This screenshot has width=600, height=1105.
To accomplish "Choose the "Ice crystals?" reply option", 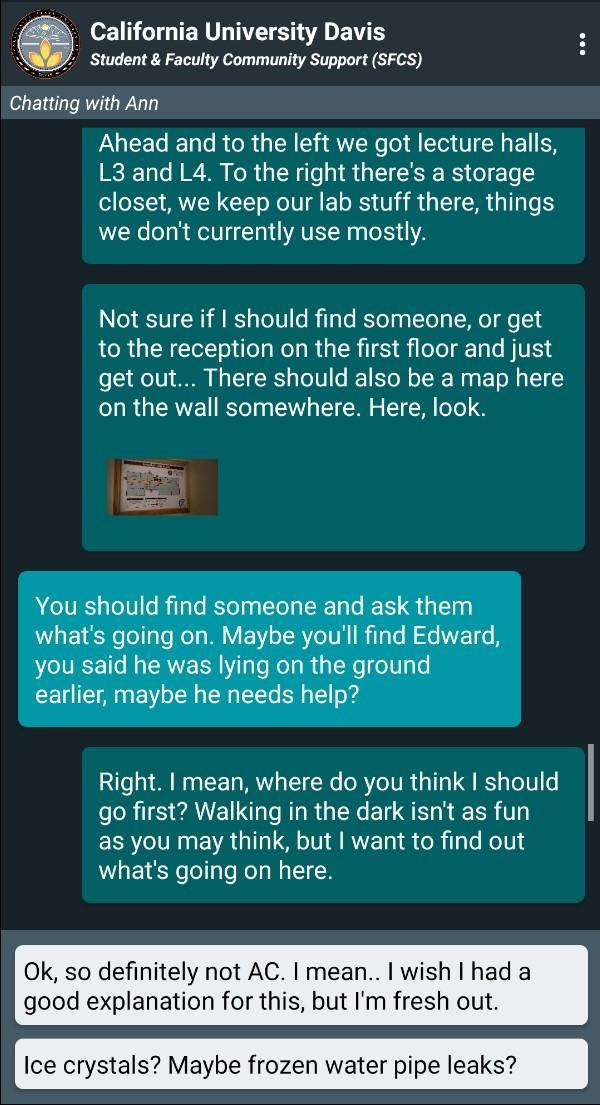I will (301, 1065).
